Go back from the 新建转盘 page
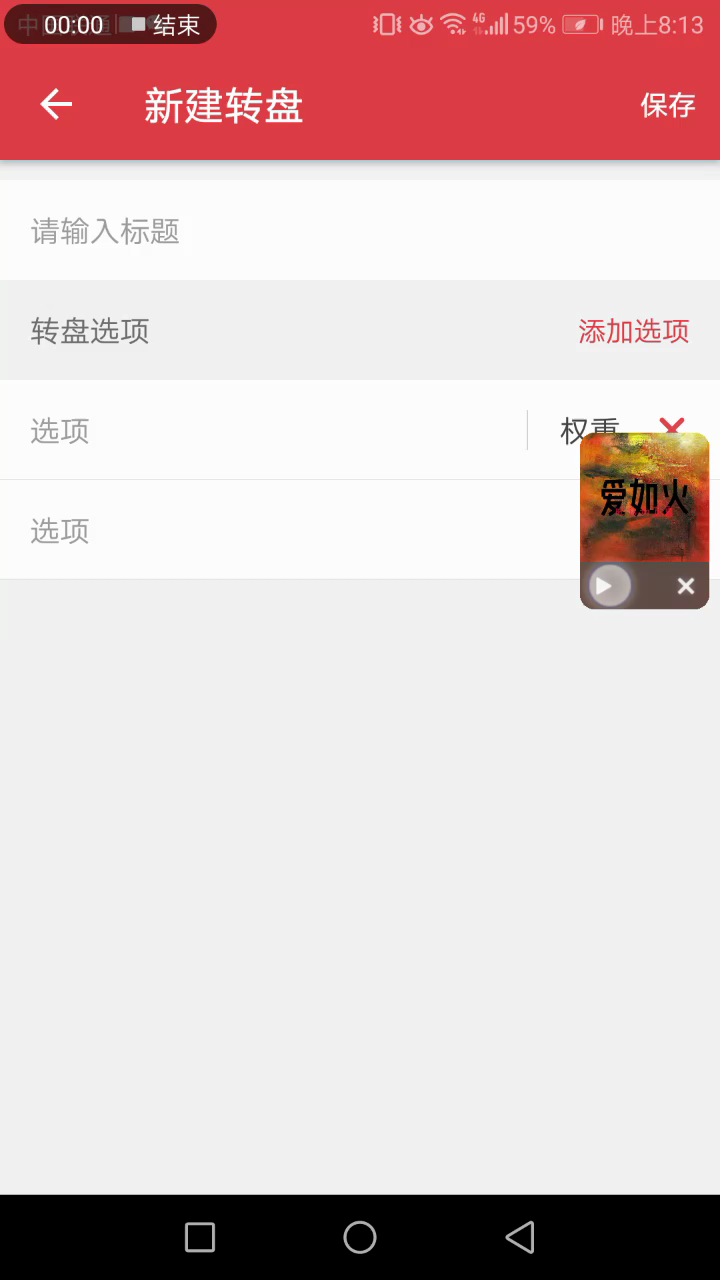The height and width of the screenshot is (1280, 720). pyautogui.click(x=56, y=104)
